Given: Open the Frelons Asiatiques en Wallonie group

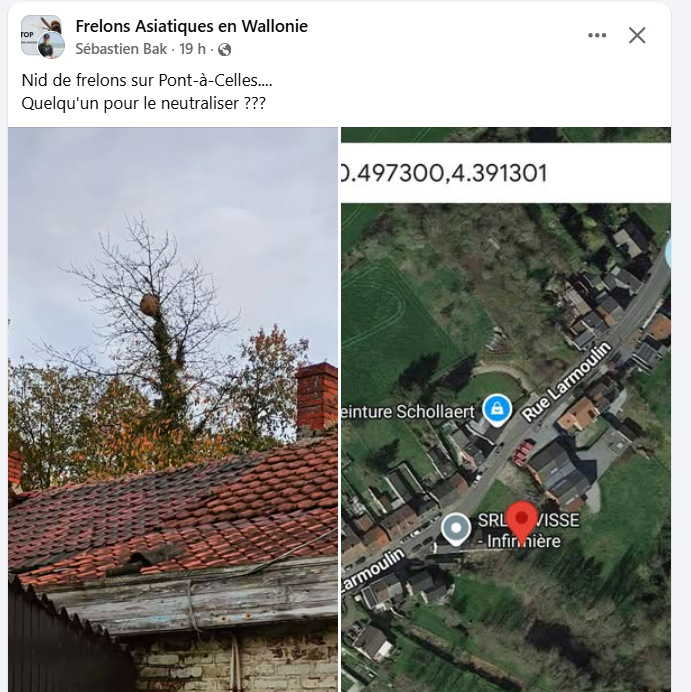Looking at the screenshot, I should (x=191, y=26).
